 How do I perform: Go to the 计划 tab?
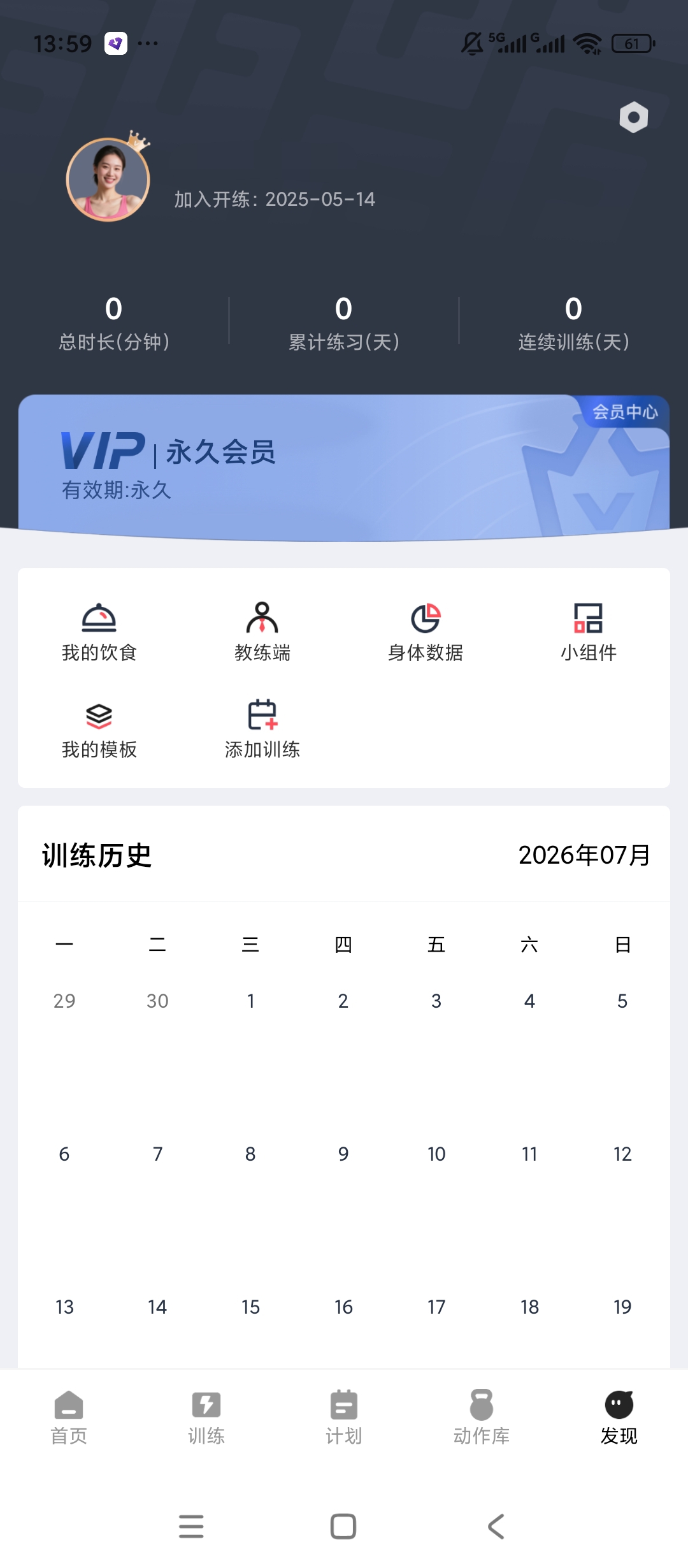click(344, 1418)
